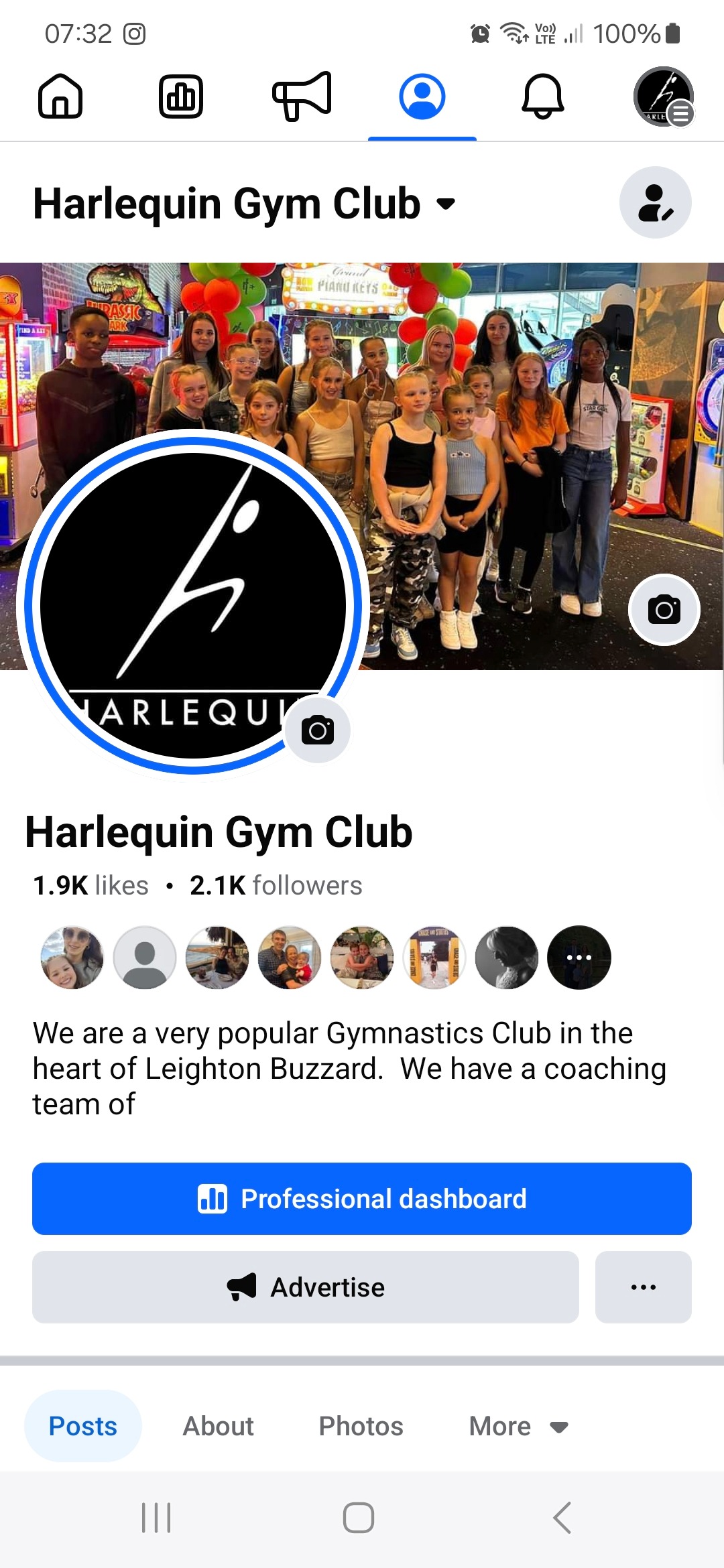Screen dimensions: 724x1568
Task: Select the Posts tab
Action: point(83,1426)
